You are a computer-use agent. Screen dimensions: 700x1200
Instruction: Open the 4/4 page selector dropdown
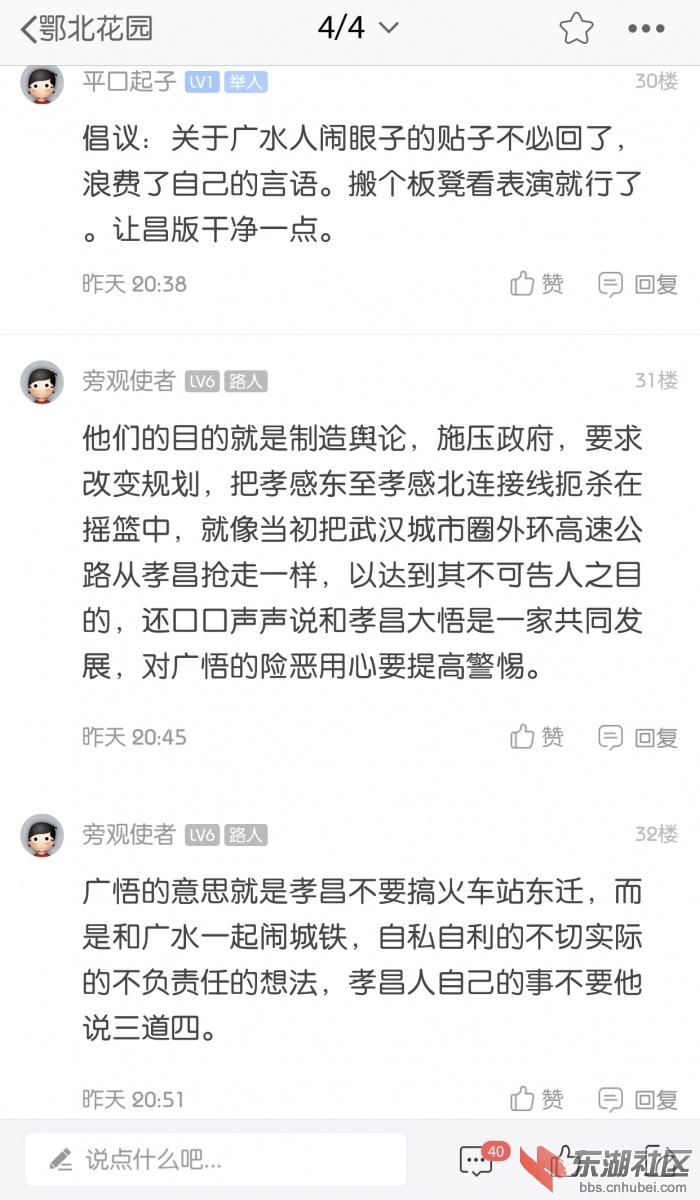pos(358,28)
